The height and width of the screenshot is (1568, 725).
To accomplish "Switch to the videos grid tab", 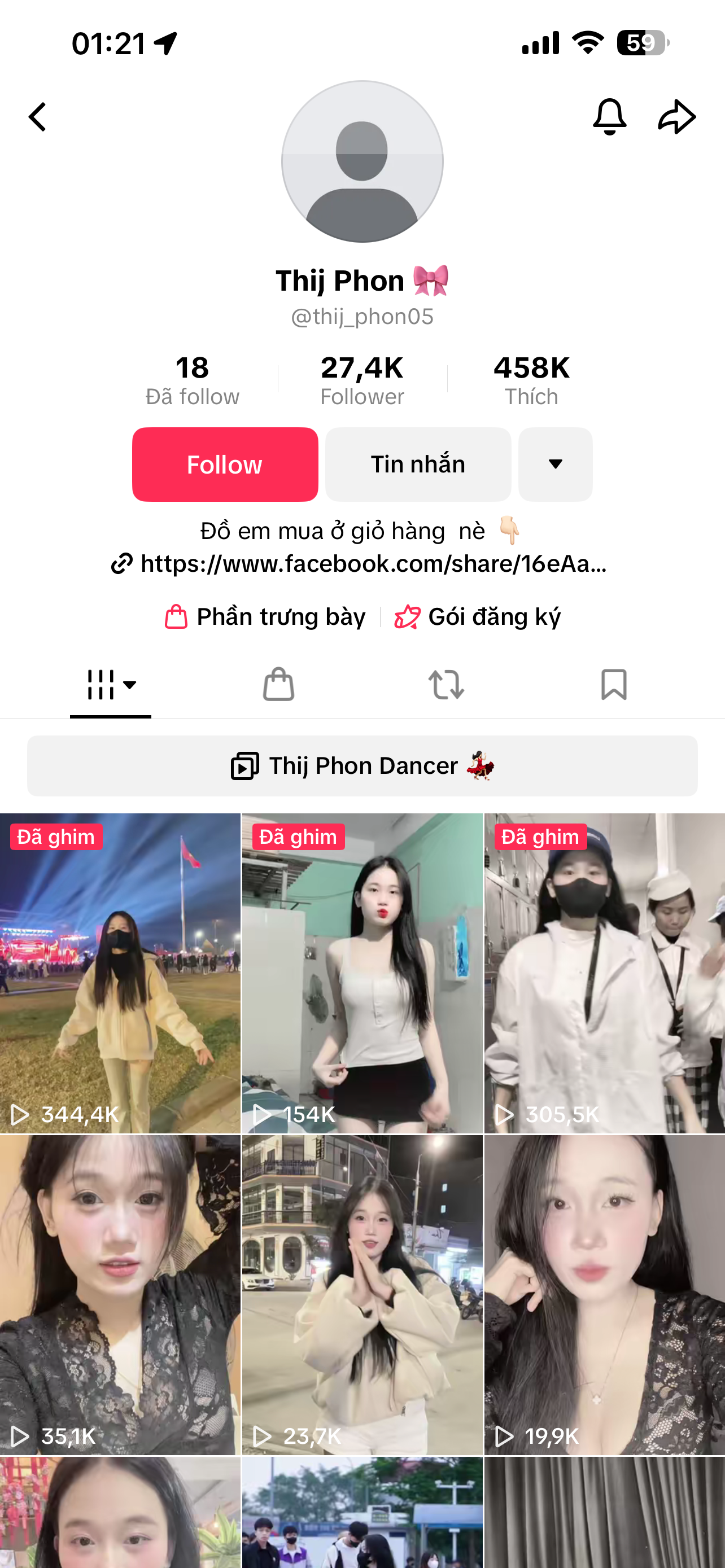I will [110, 685].
